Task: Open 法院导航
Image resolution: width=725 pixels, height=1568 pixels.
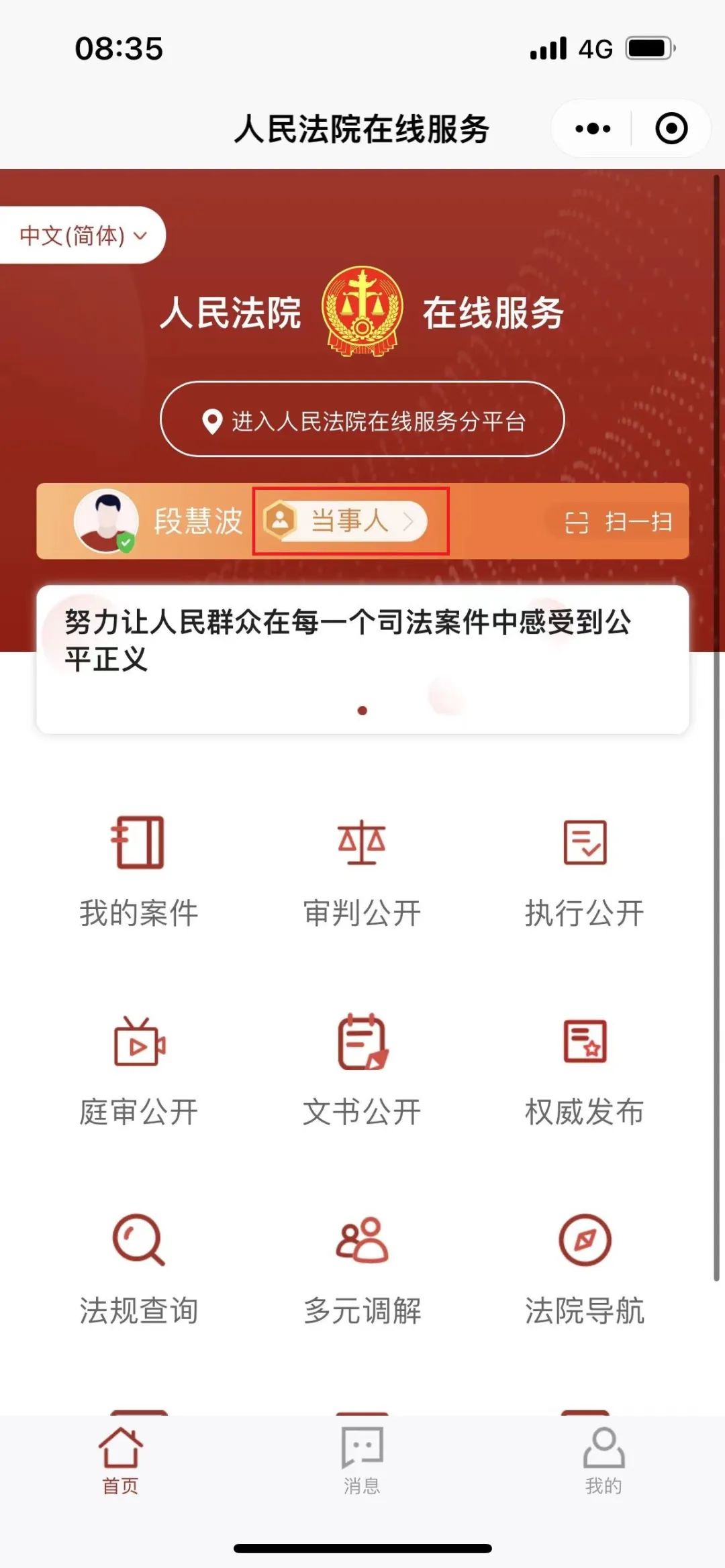Action: (585, 1268)
